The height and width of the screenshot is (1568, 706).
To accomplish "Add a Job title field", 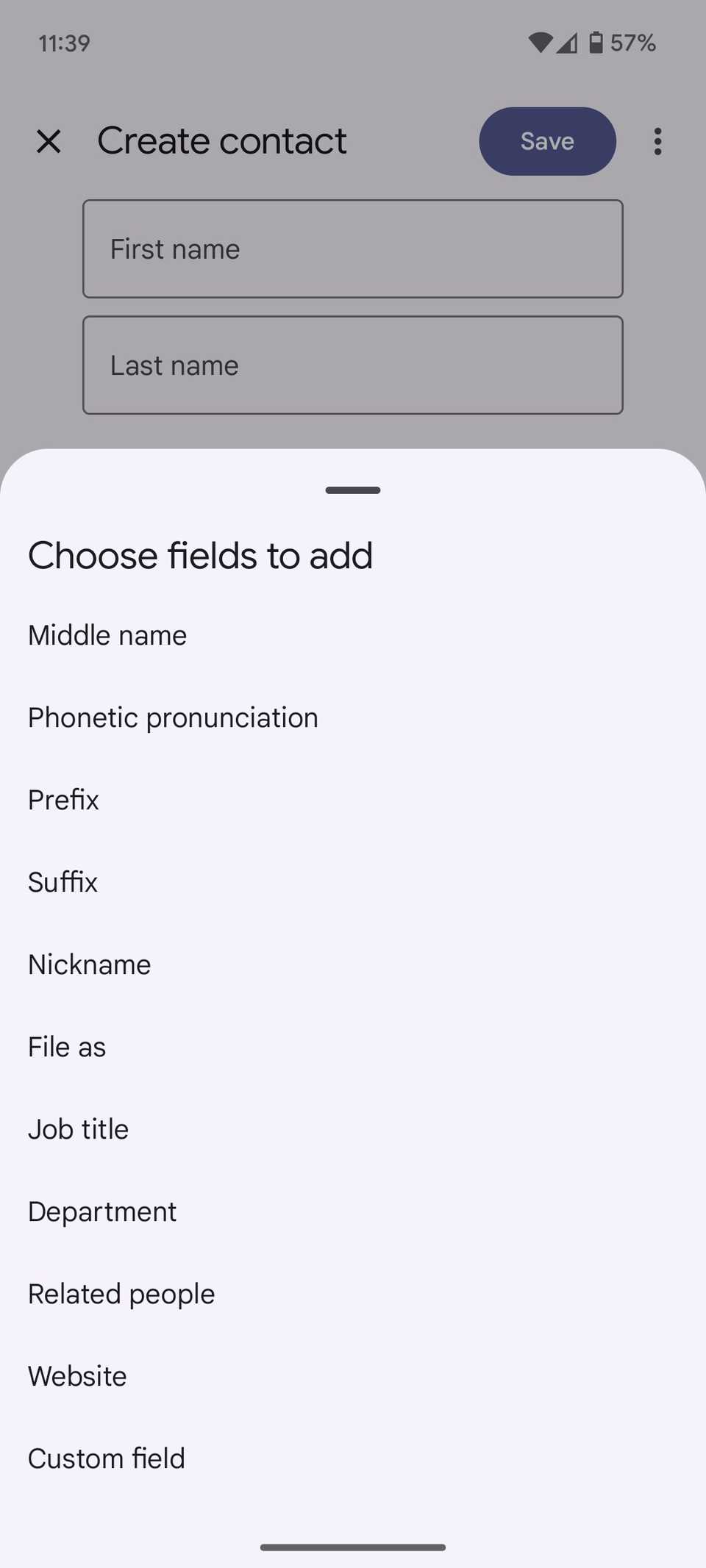I will (78, 1128).
